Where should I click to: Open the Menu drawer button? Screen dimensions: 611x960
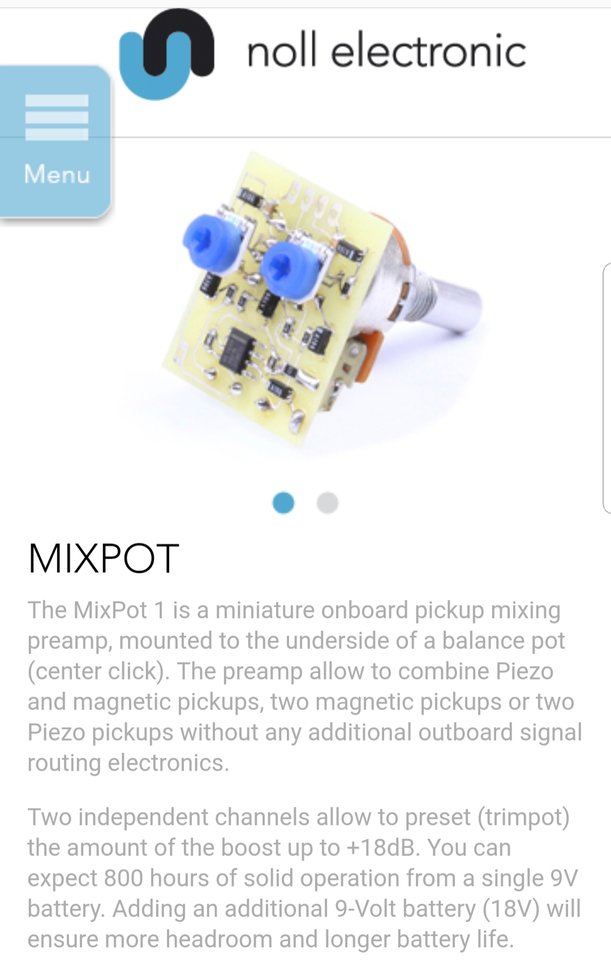click(55, 142)
